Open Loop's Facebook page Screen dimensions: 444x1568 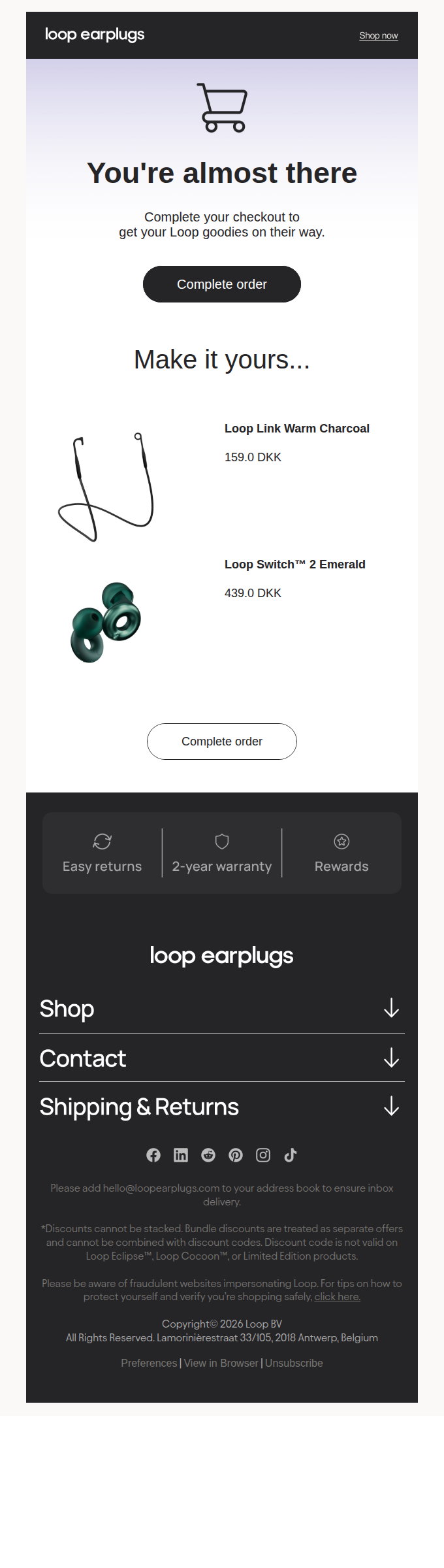pyautogui.click(x=153, y=1155)
